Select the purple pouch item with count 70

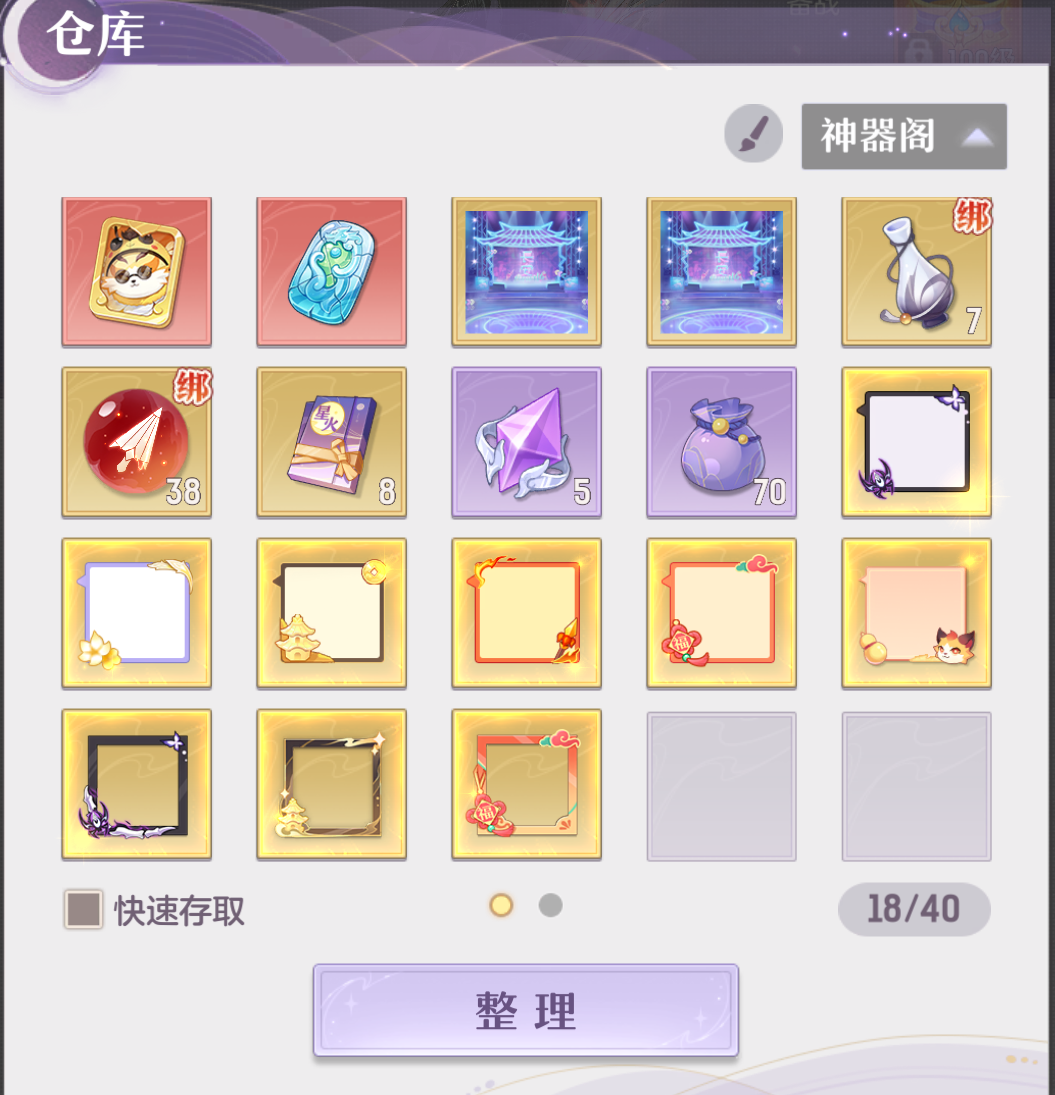pyautogui.click(x=722, y=442)
